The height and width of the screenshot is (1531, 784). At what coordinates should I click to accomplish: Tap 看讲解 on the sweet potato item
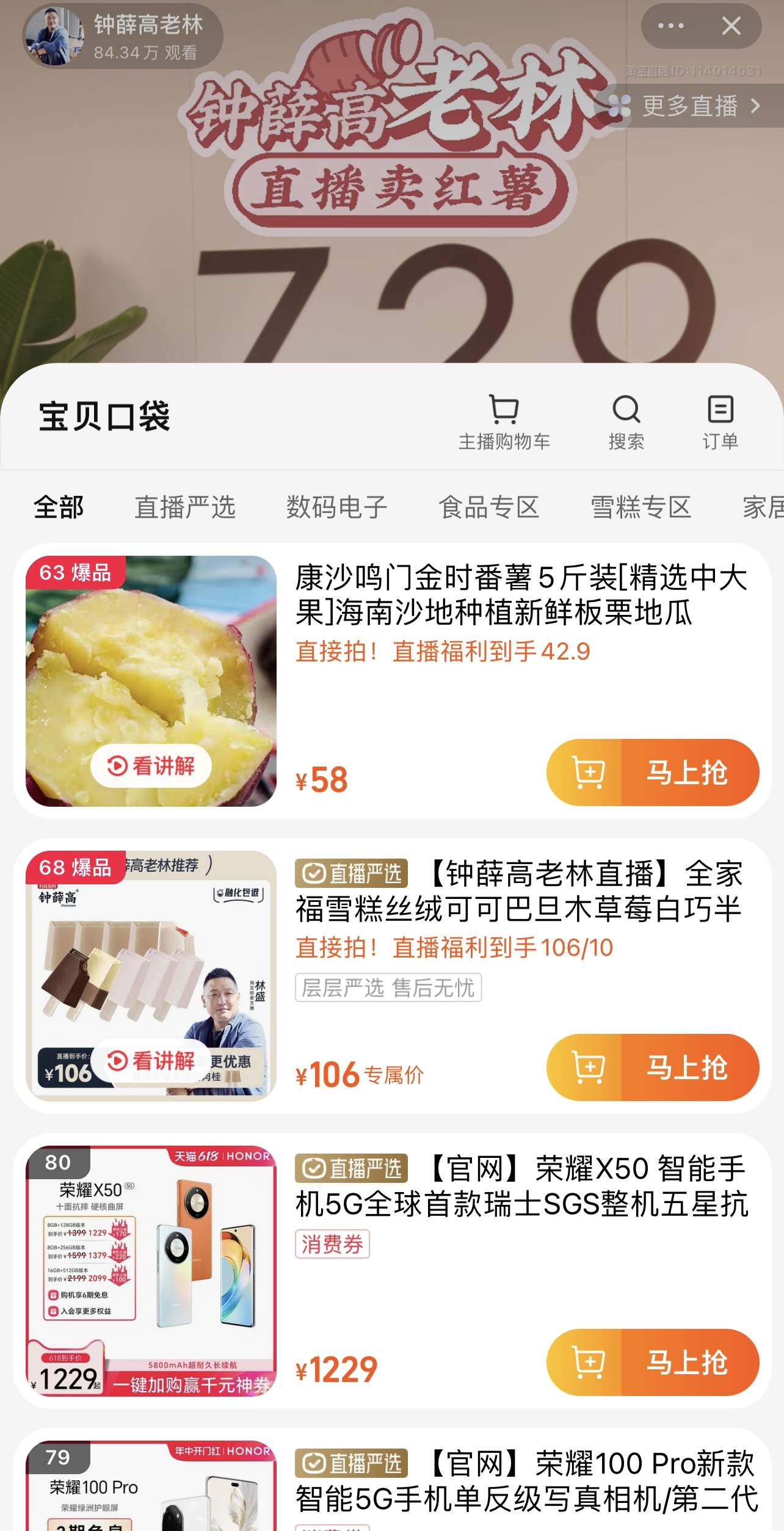[x=151, y=765]
